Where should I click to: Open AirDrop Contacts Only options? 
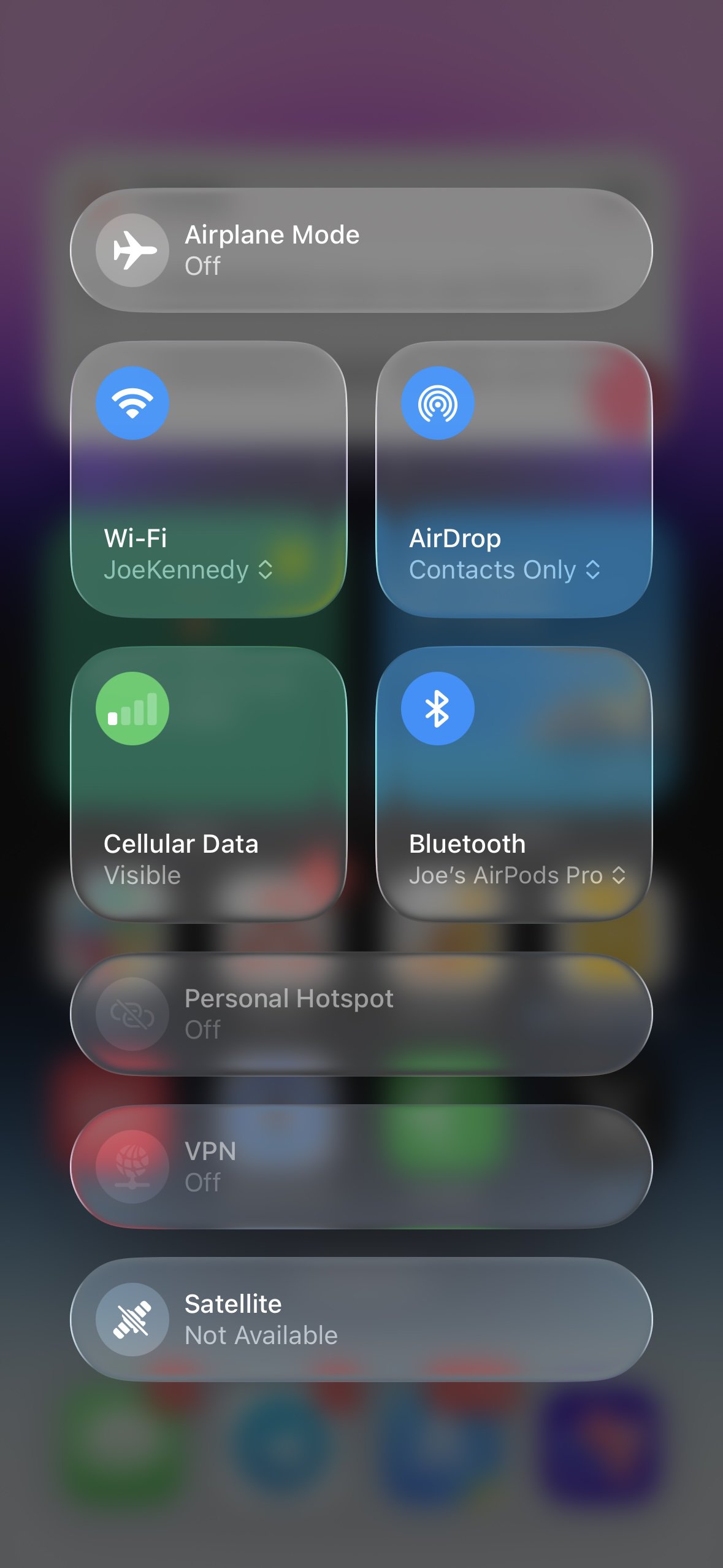pos(504,570)
